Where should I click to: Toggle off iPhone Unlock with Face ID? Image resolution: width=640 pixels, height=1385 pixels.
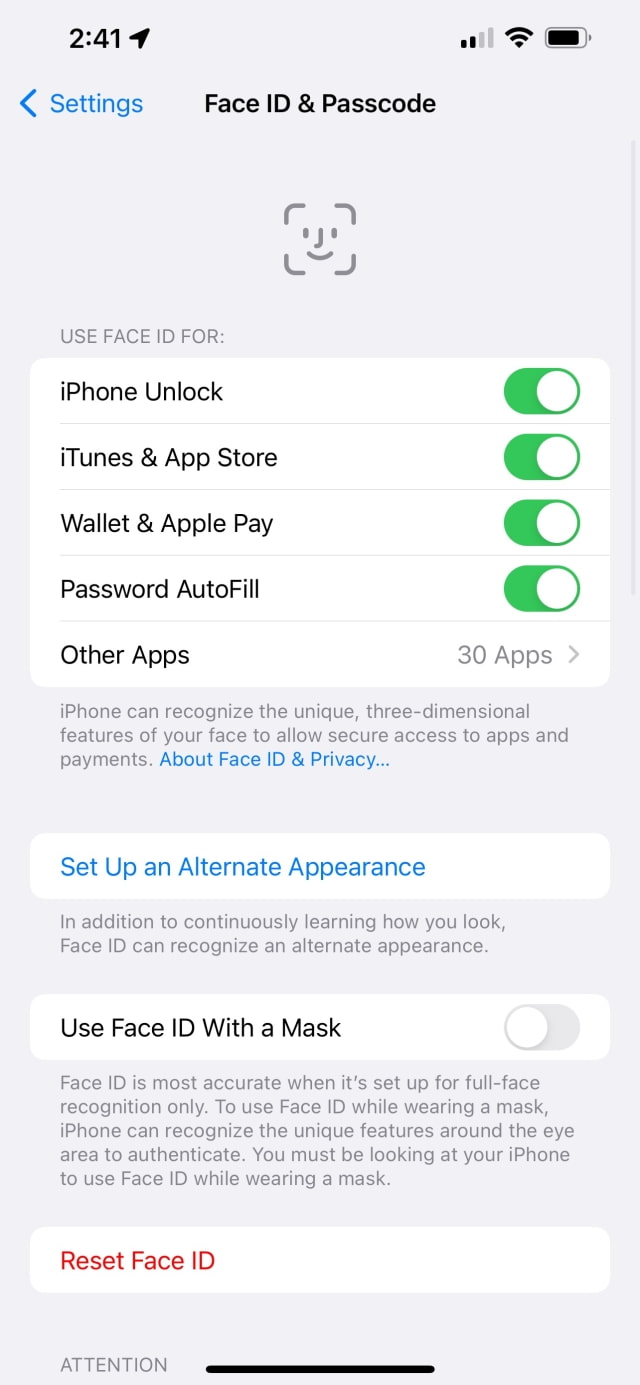coord(541,392)
